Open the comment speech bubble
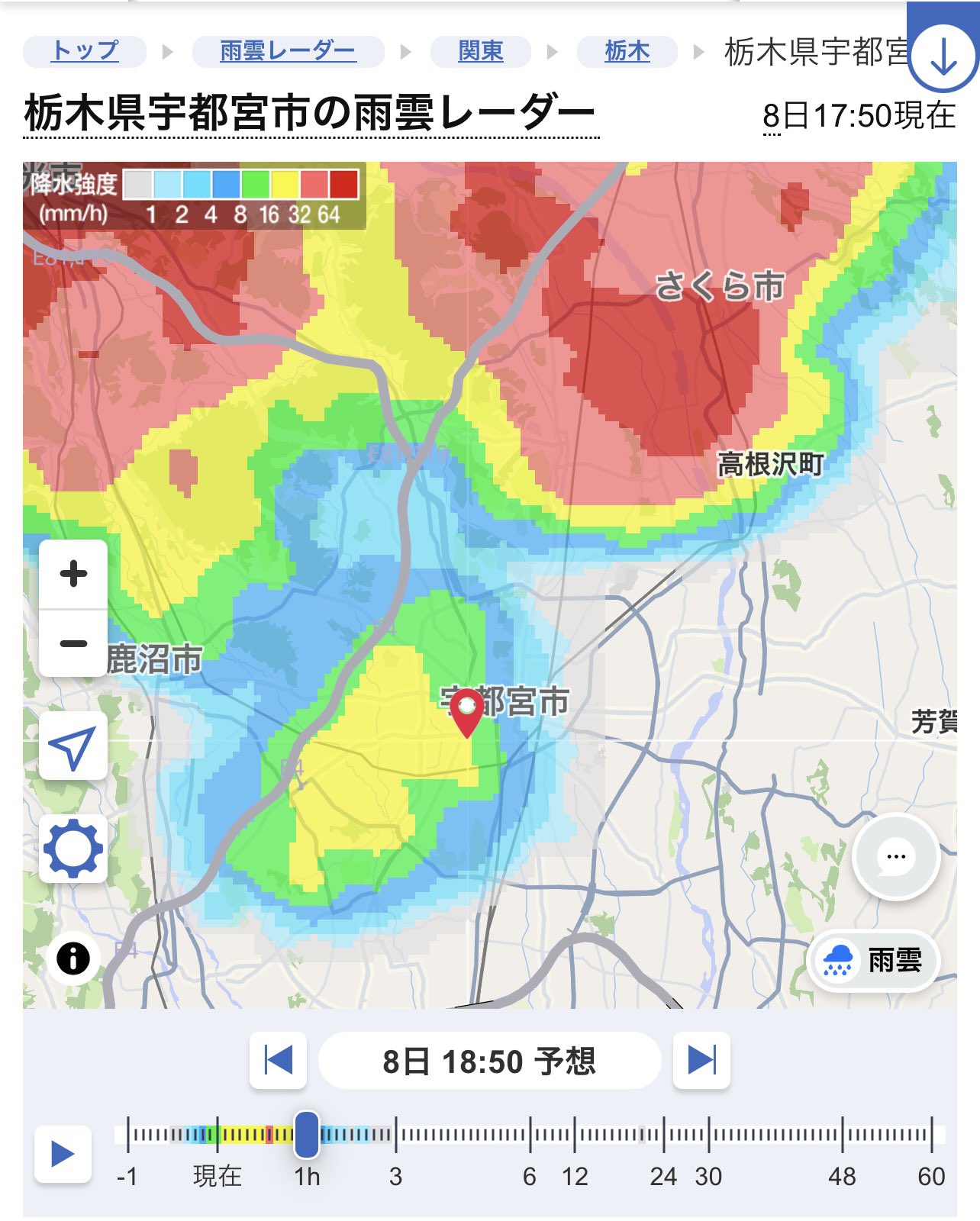 [x=896, y=856]
